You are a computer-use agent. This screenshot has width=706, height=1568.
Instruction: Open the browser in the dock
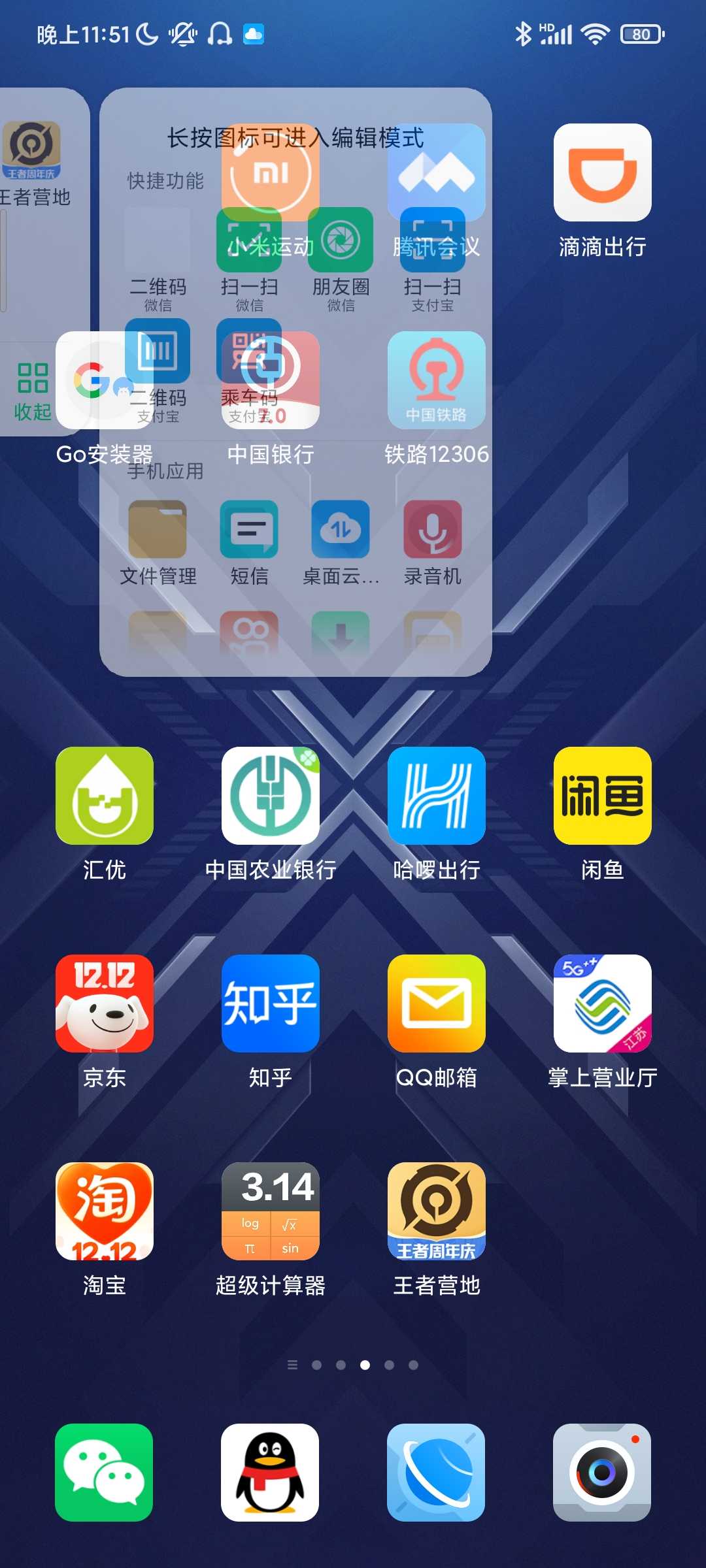click(x=436, y=1473)
